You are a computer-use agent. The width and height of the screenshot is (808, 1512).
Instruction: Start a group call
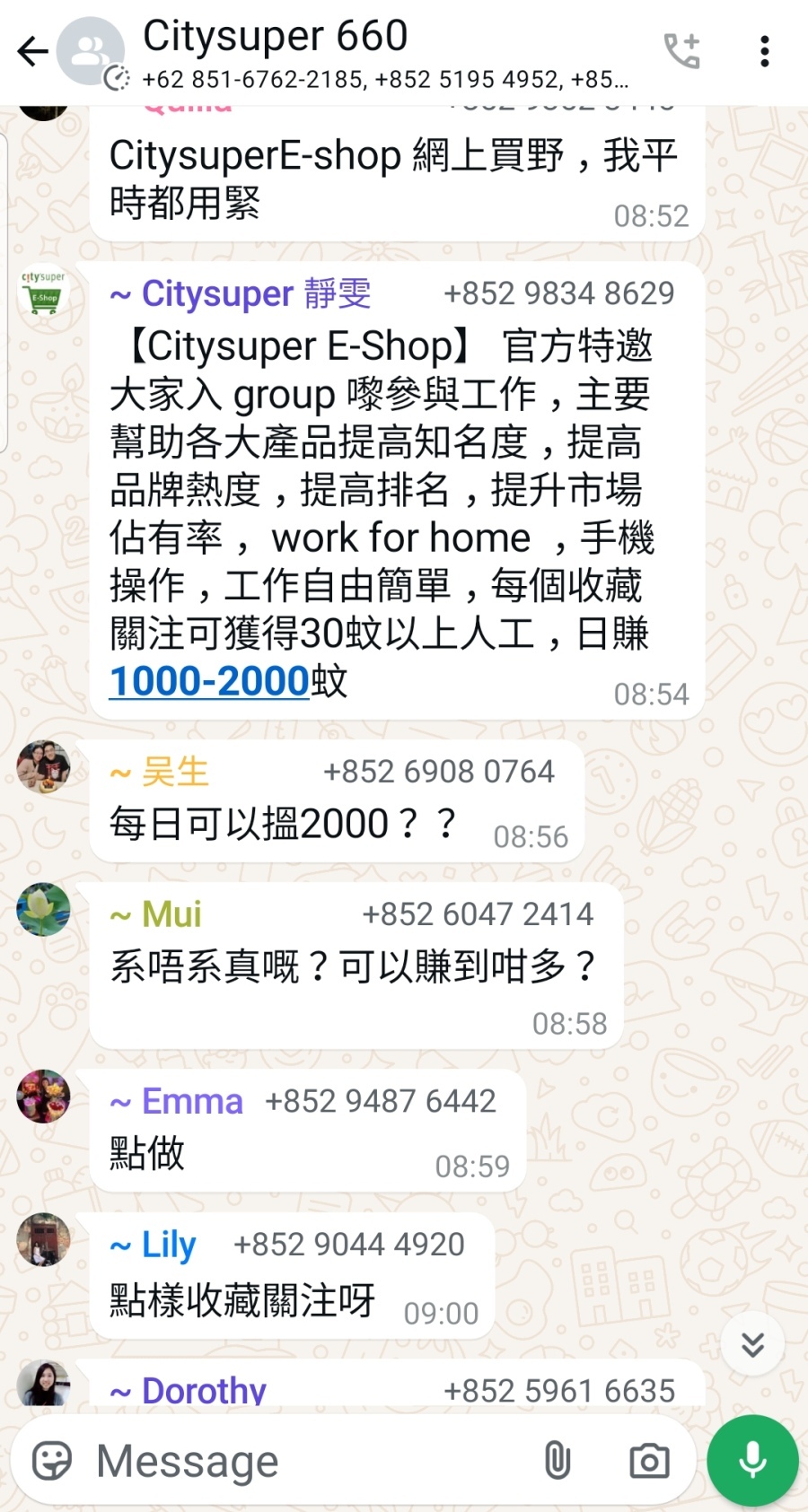click(681, 51)
